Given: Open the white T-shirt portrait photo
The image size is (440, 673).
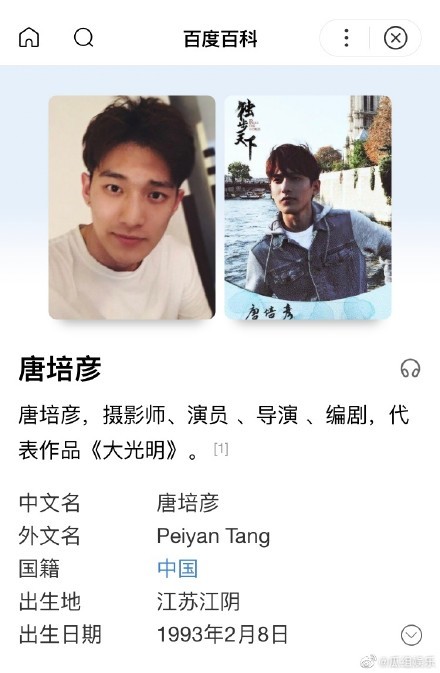Looking at the screenshot, I should click(132, 207).
